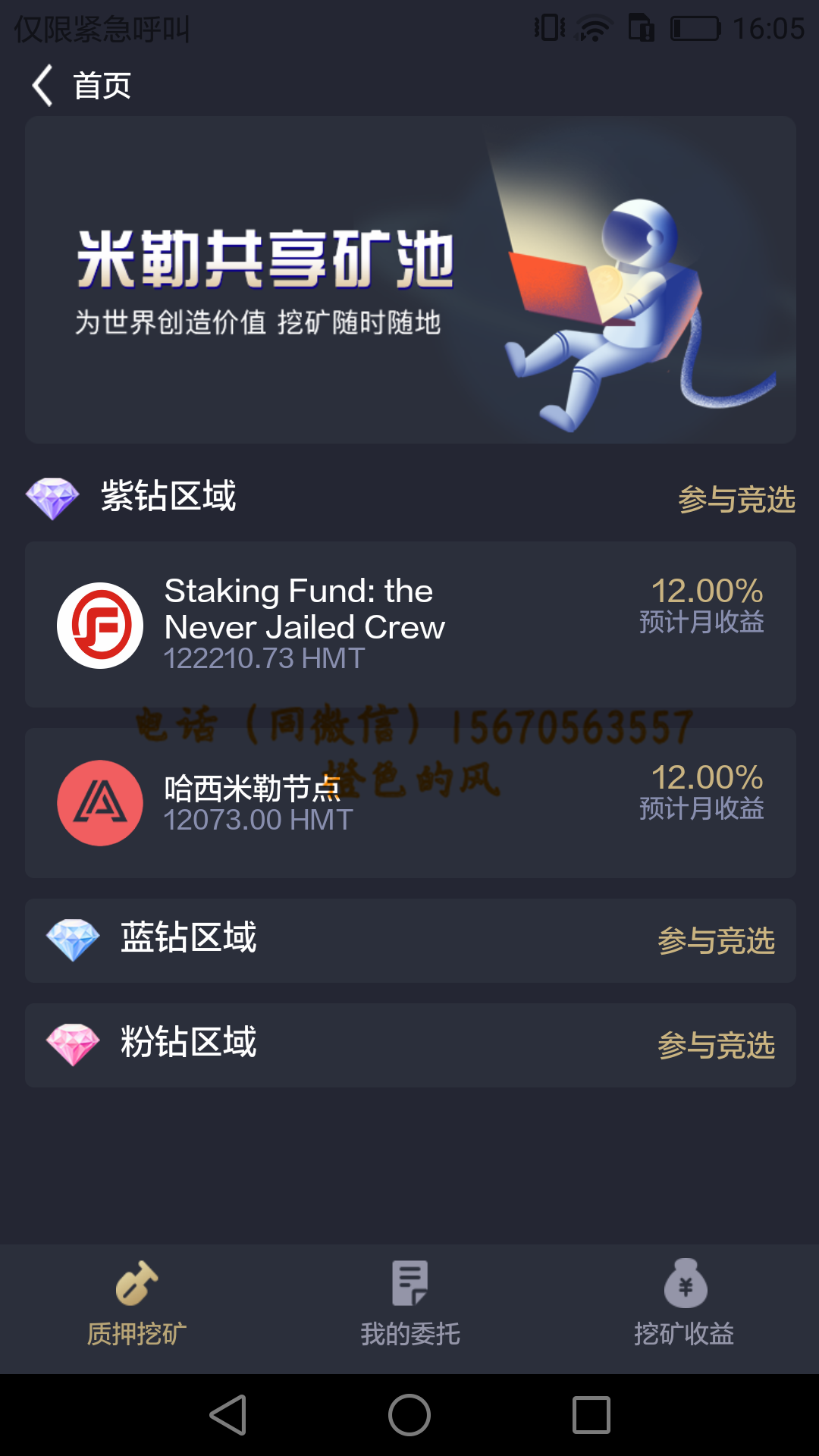
Task: Select the purple diamond icon for 紫钻区域
Action: click(52, 498)
